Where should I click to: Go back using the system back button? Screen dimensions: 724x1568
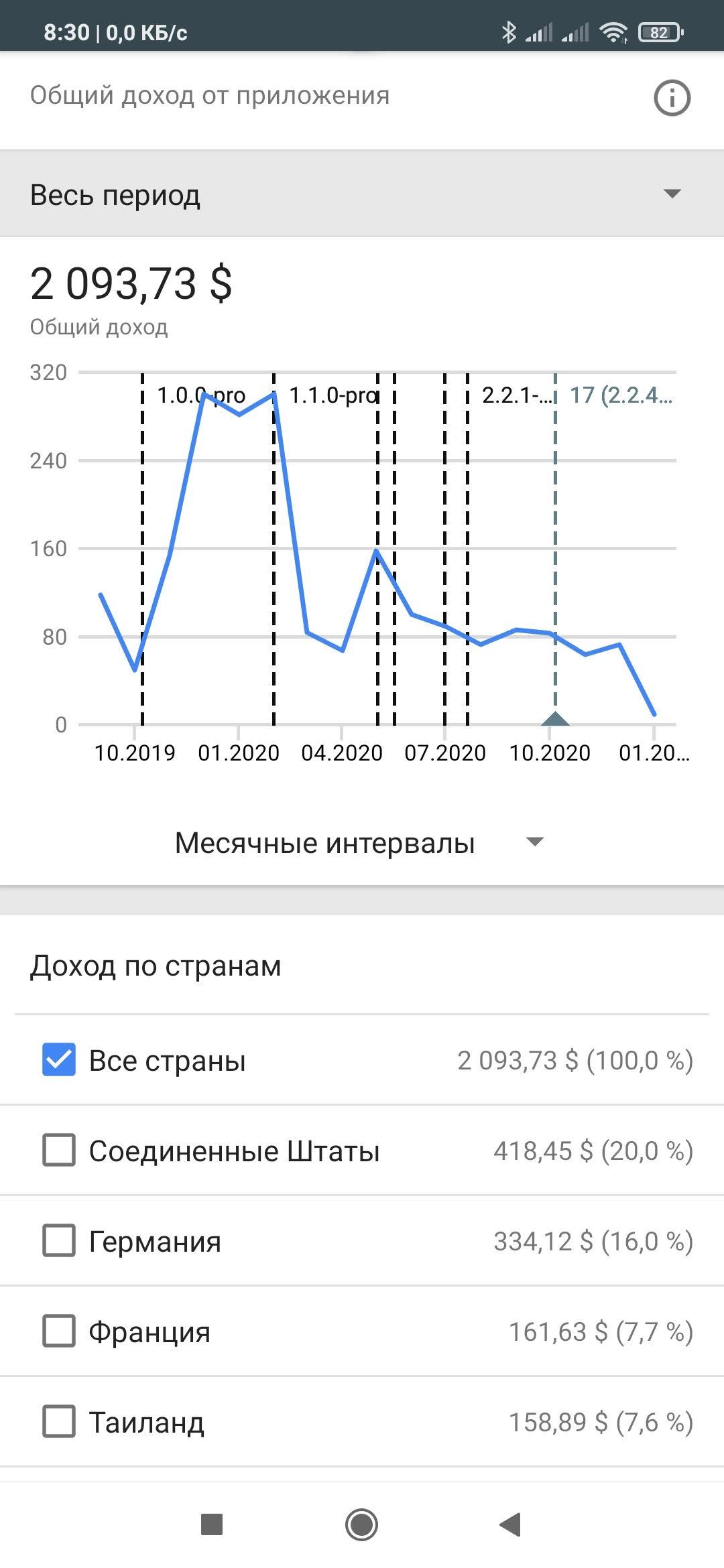(511, 1524)
